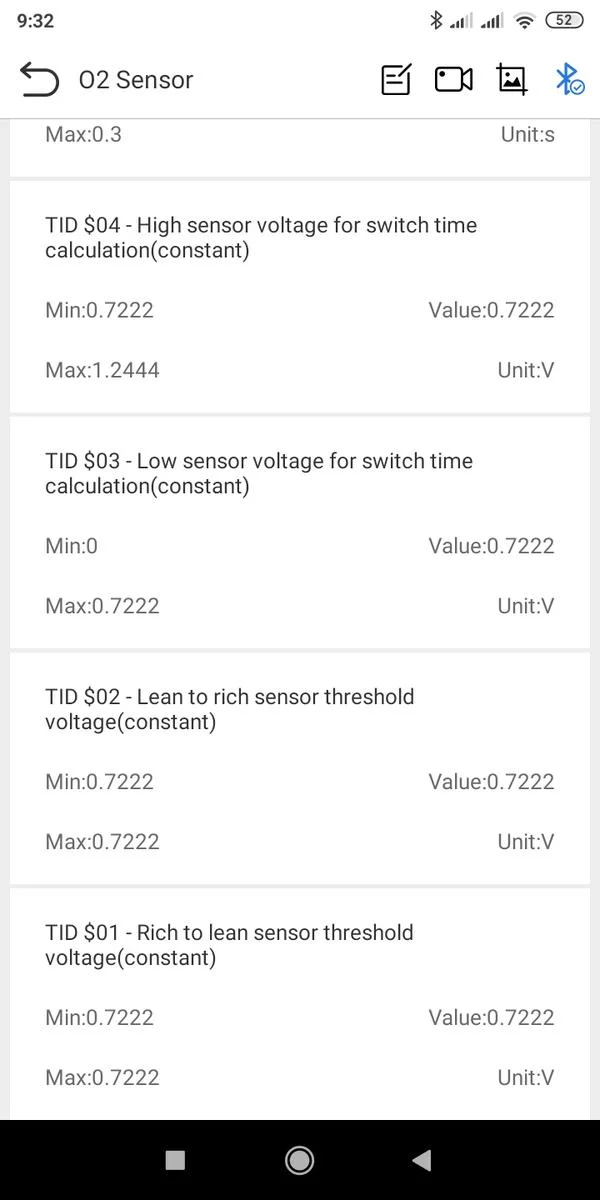
Task: Open the edit note icon
Action: pyautogui.click(x=396, y=80)
